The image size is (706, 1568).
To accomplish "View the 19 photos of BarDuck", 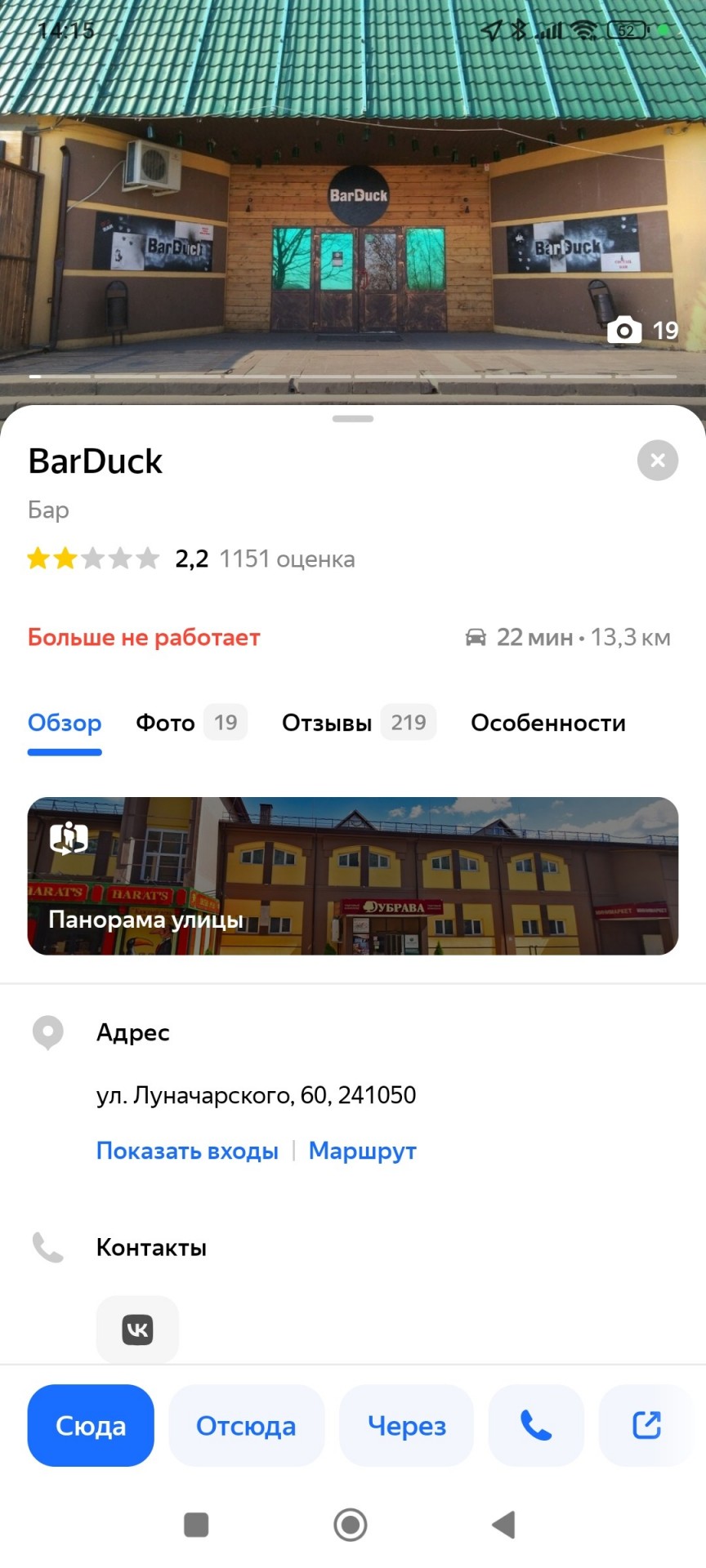I will pos(643,330).
